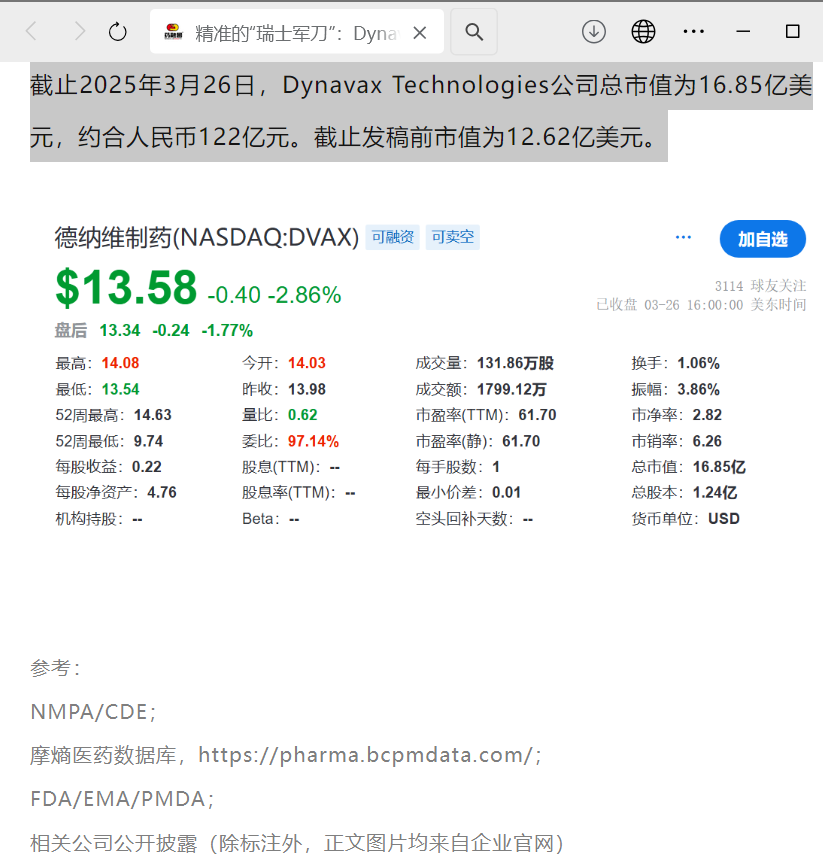The height and width of the screenshot is (868, 823).
Task: Close the Dynavax article tab
Action: click(420, 33)
